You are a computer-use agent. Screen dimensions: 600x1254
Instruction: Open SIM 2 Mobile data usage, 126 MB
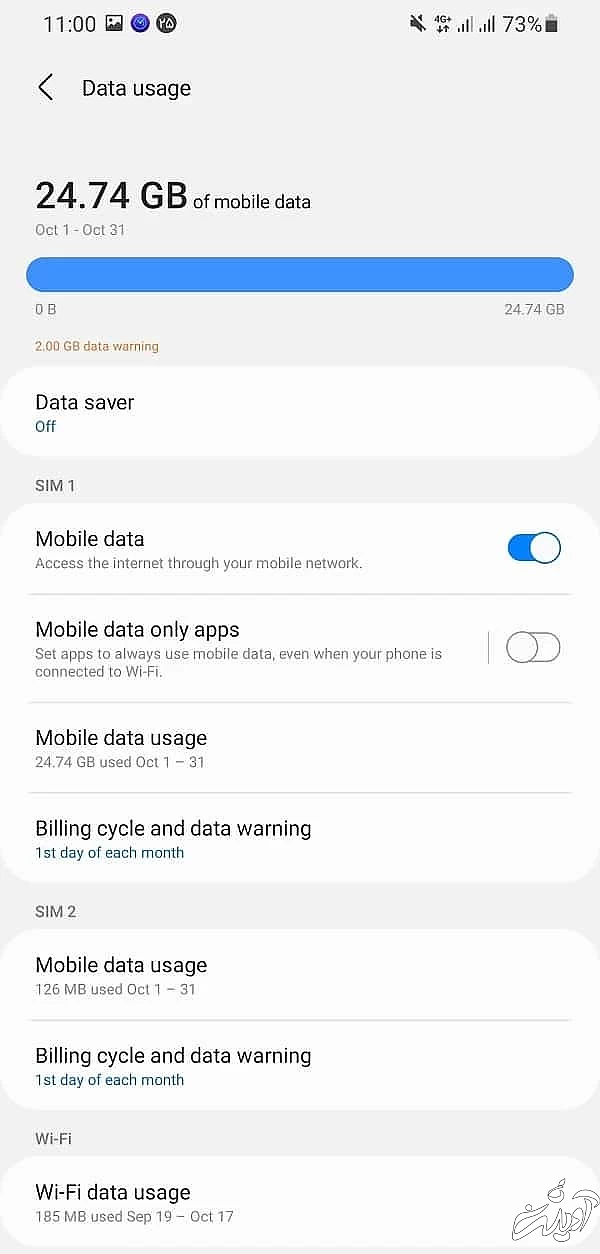pos(300,975)
